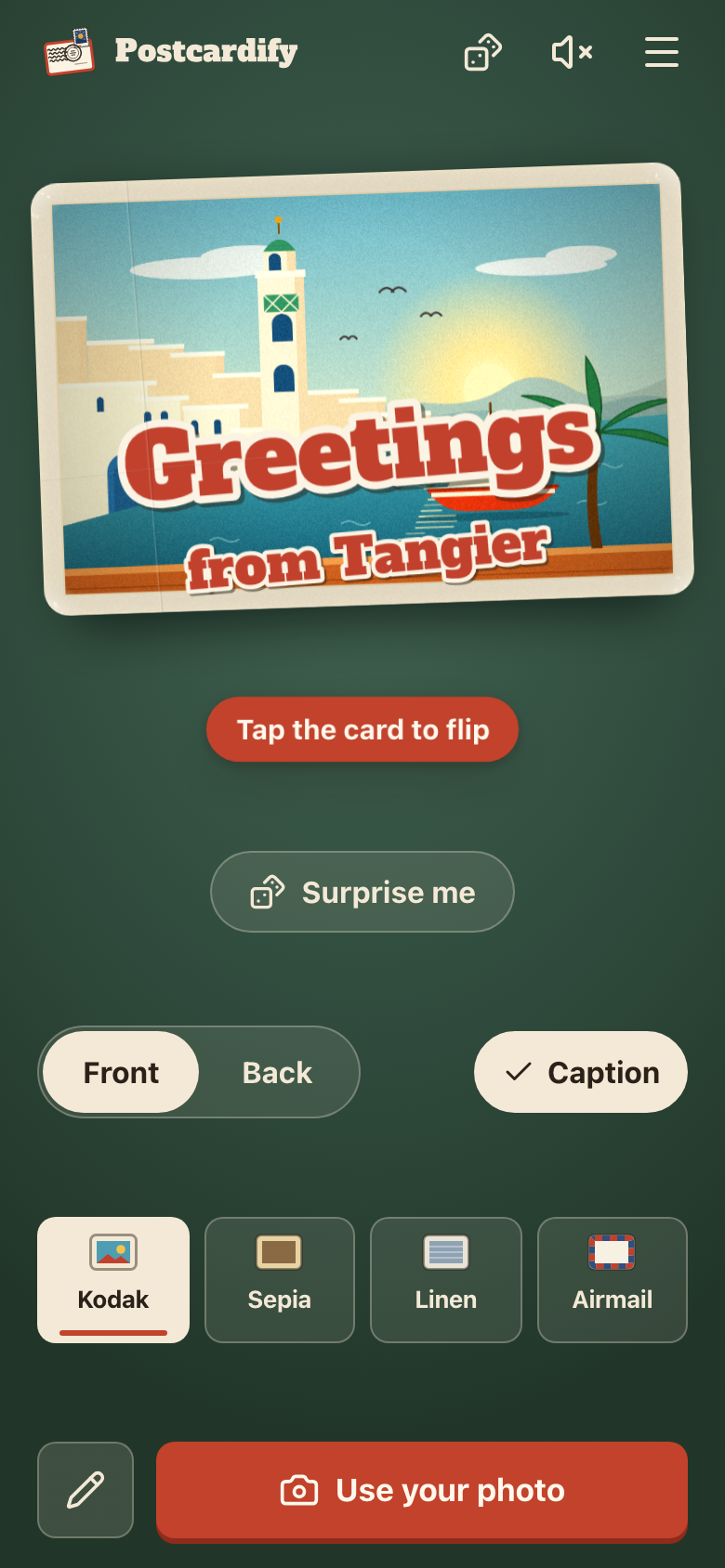Select the Front side segment

pos(121,1072)
